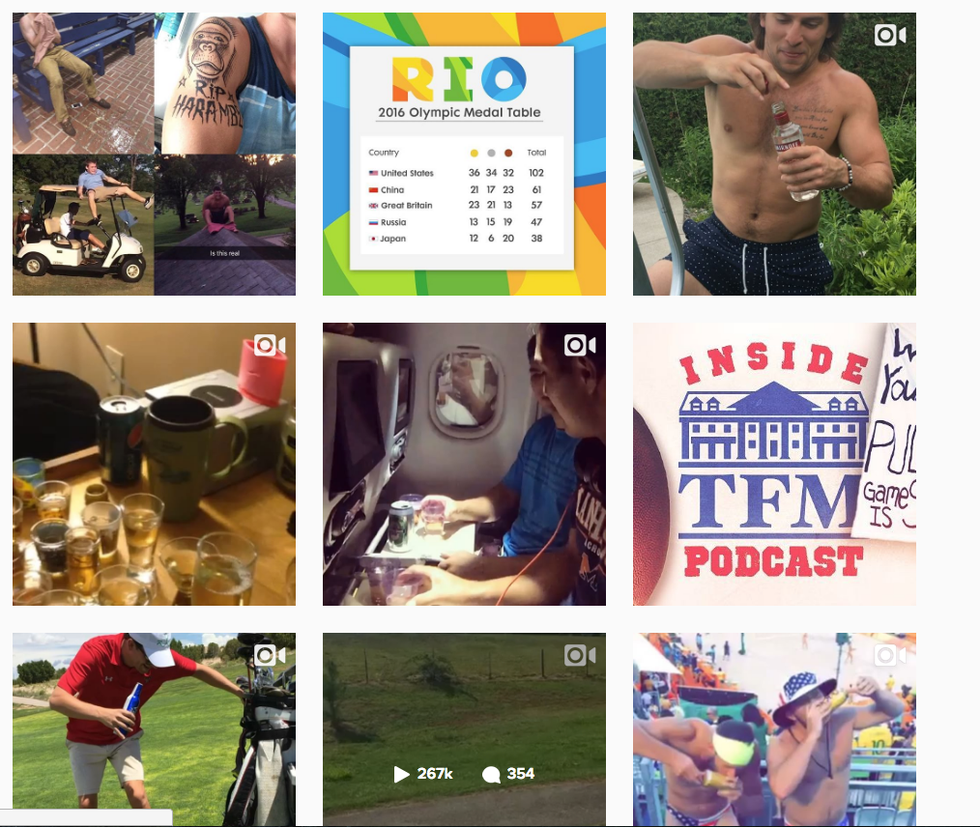Open the golfer in red shirt video
Viewport: 980px width, 827px height.
(x=154, y=728)
